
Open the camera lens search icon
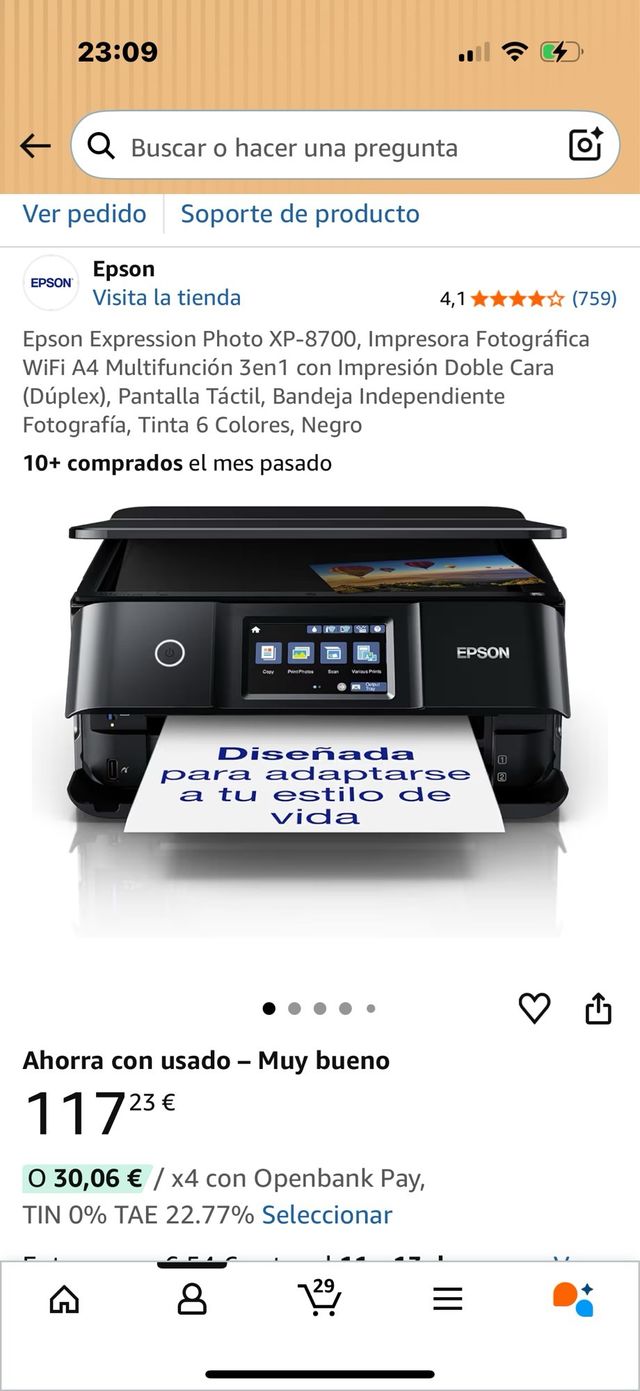pyautogui.click(x=585, y=146)
